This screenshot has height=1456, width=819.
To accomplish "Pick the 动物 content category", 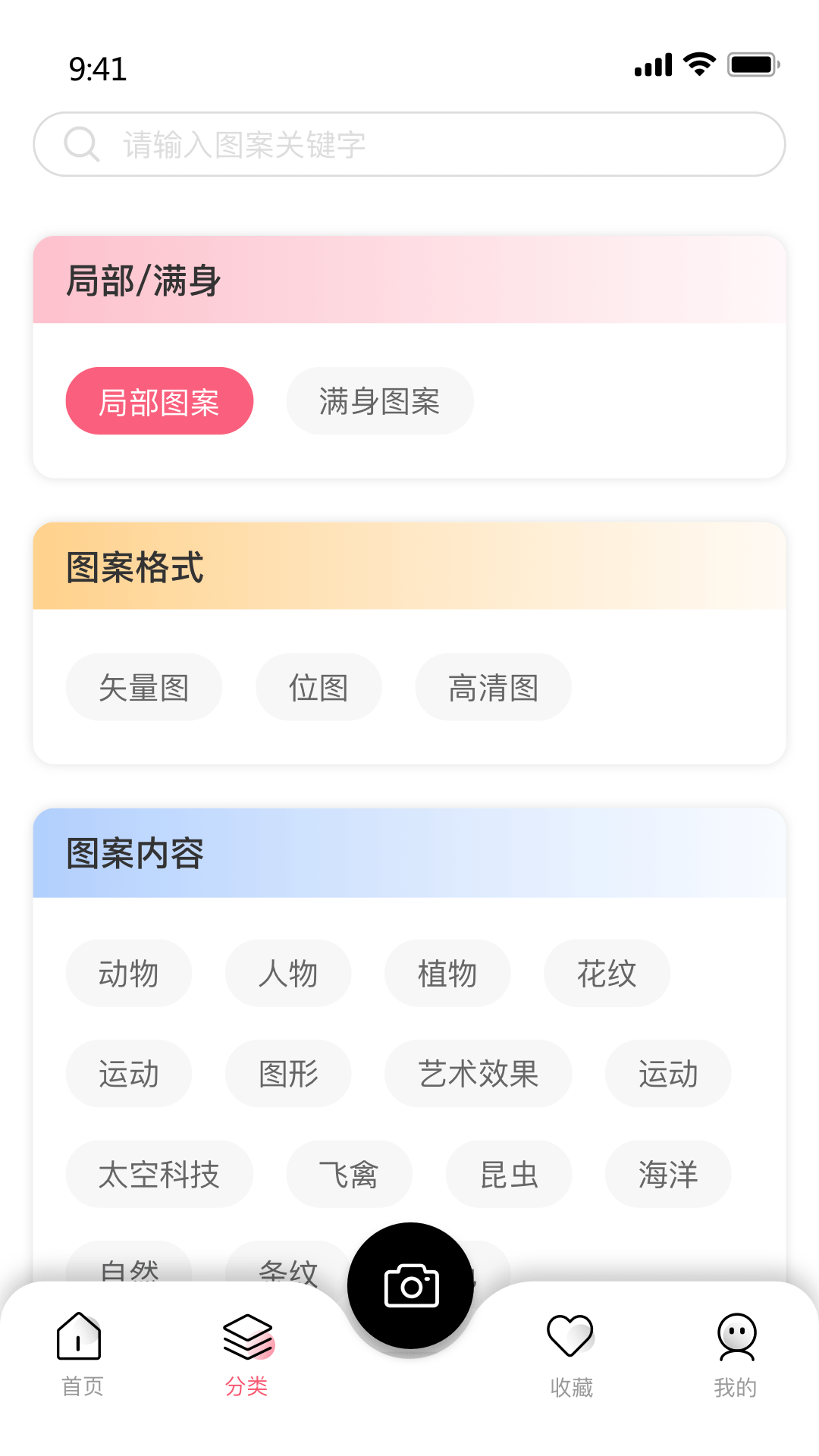I will tap(129, 974).
